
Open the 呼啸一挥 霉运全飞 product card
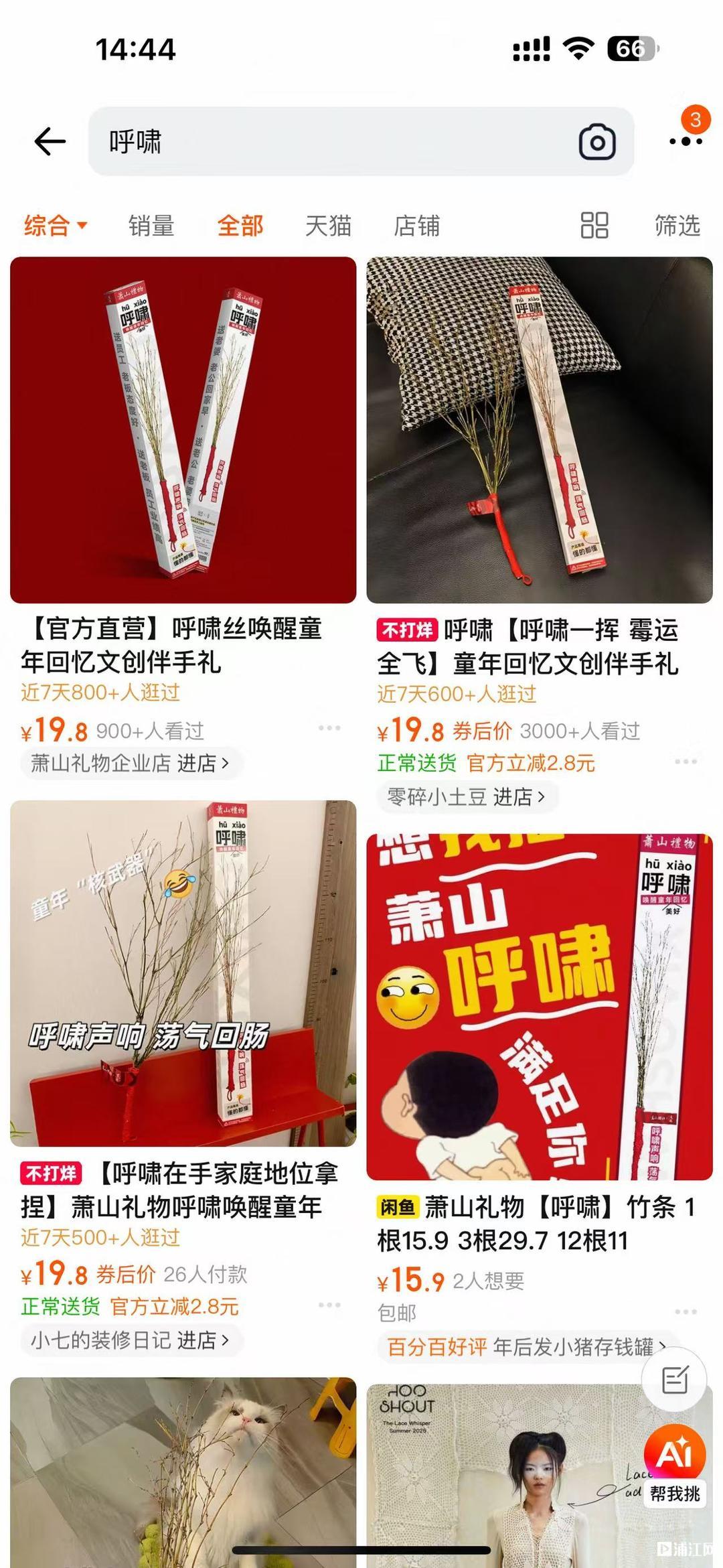point(539,430)
